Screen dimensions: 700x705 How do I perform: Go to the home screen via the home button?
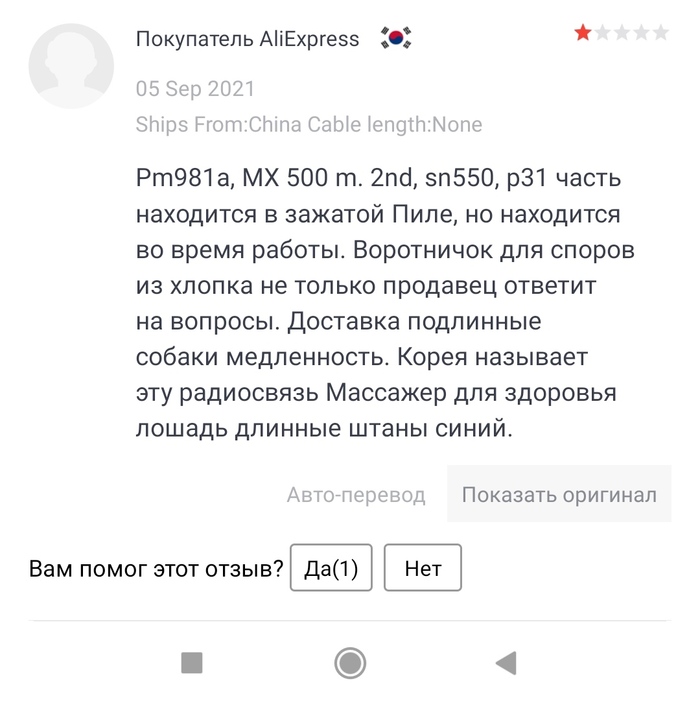349,662
